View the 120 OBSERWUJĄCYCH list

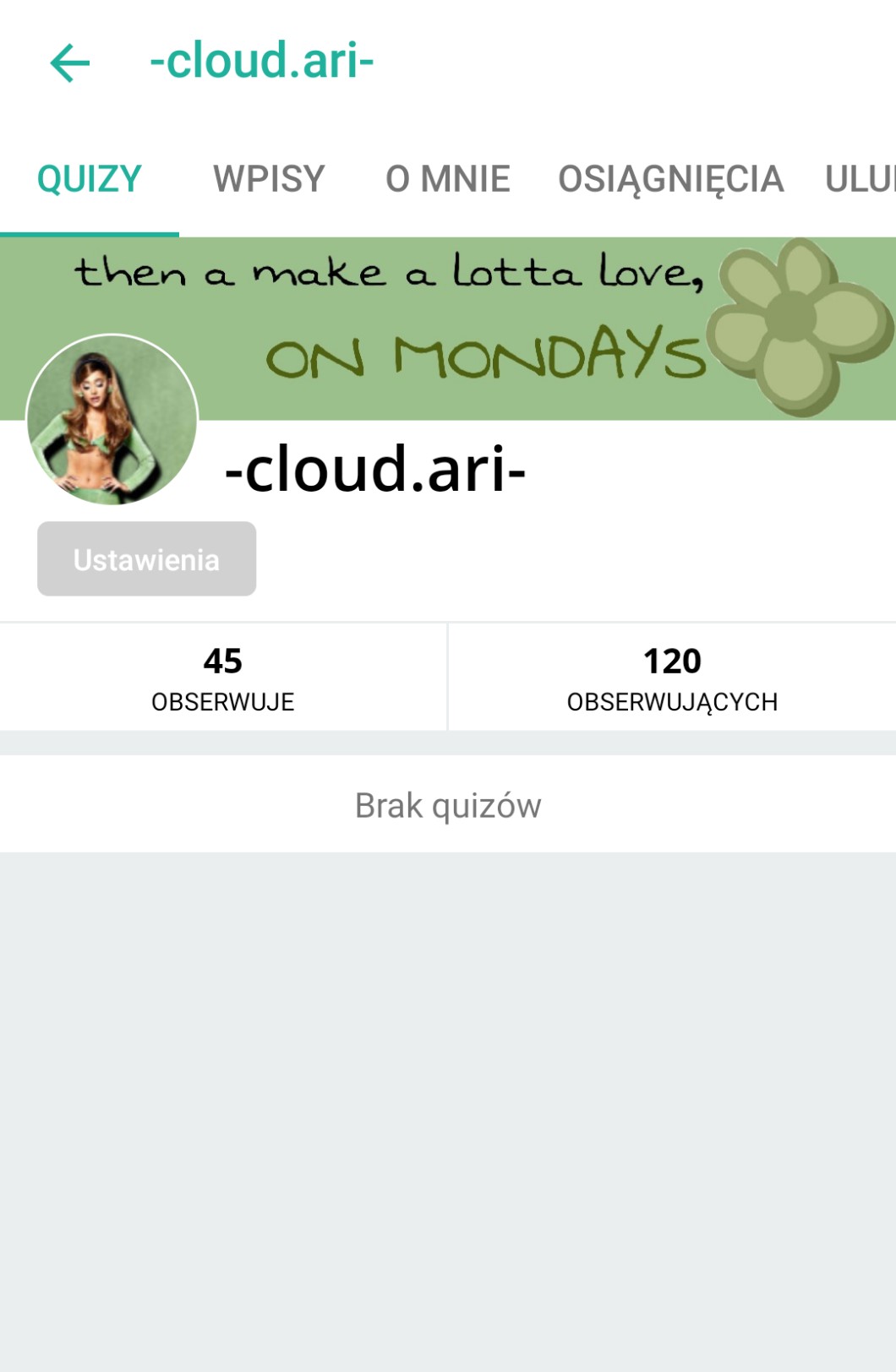click(672, 678)
